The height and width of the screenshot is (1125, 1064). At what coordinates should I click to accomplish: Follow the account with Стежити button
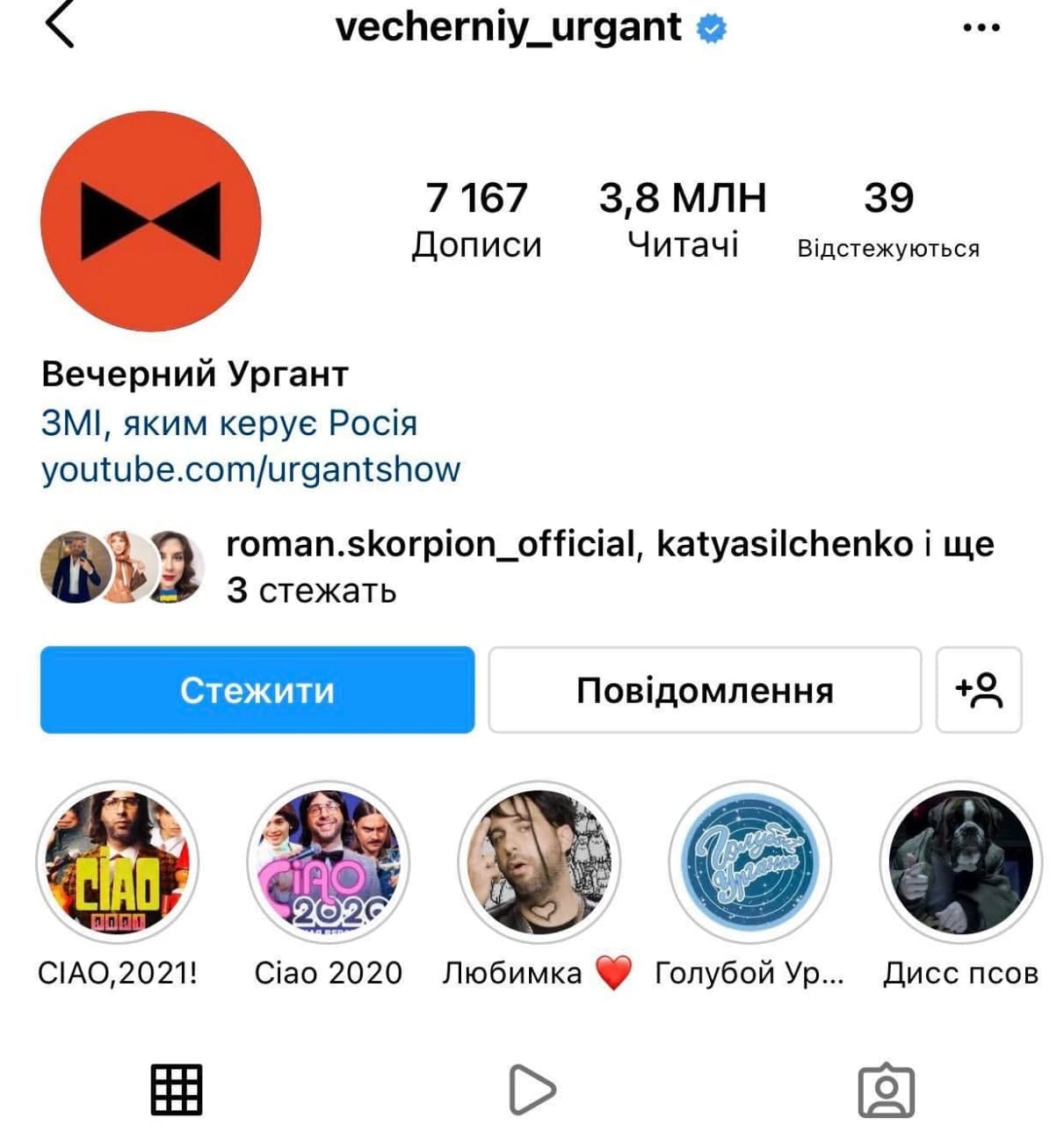point(257,691)
